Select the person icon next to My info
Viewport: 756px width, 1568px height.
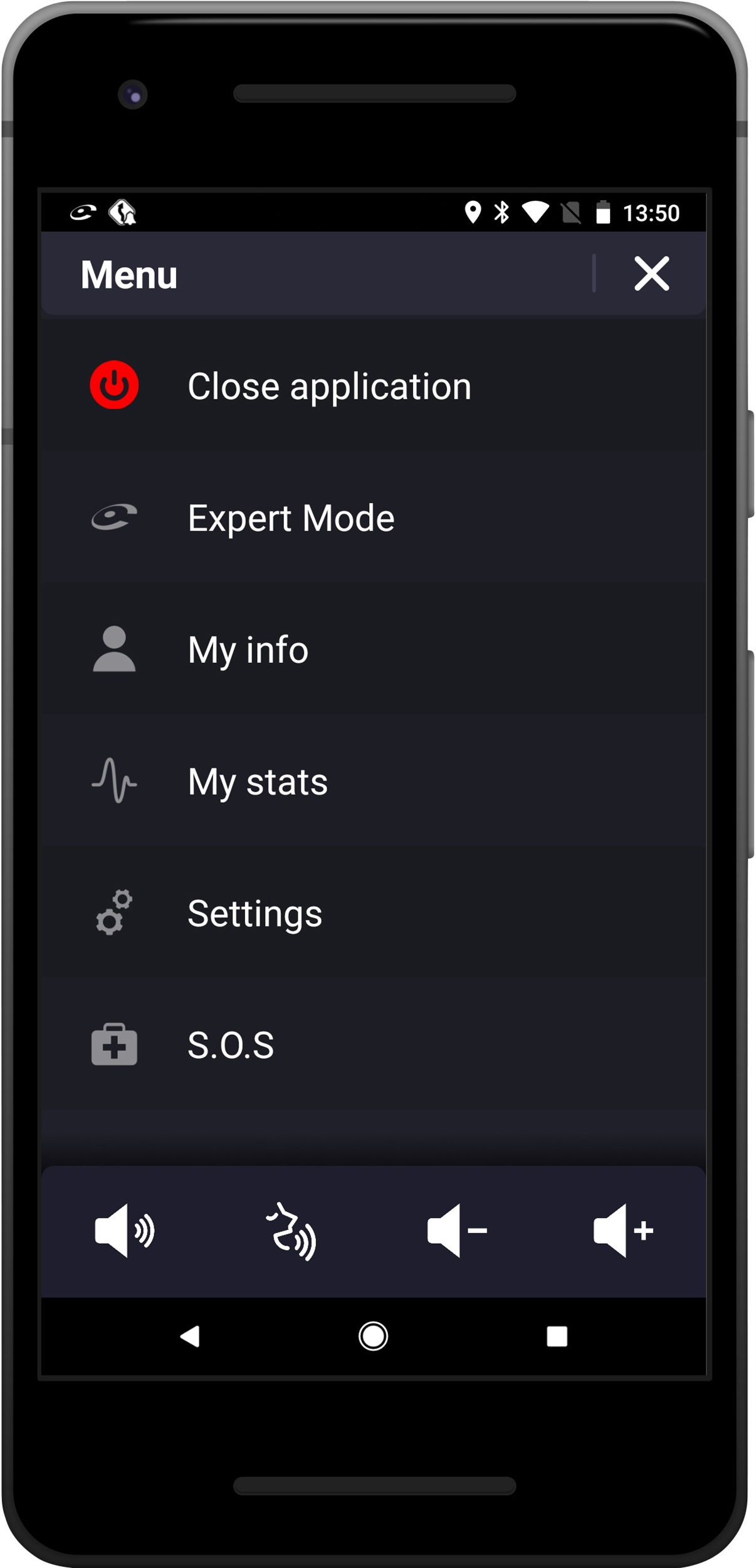pyautogui.click(x=115, y=649)
